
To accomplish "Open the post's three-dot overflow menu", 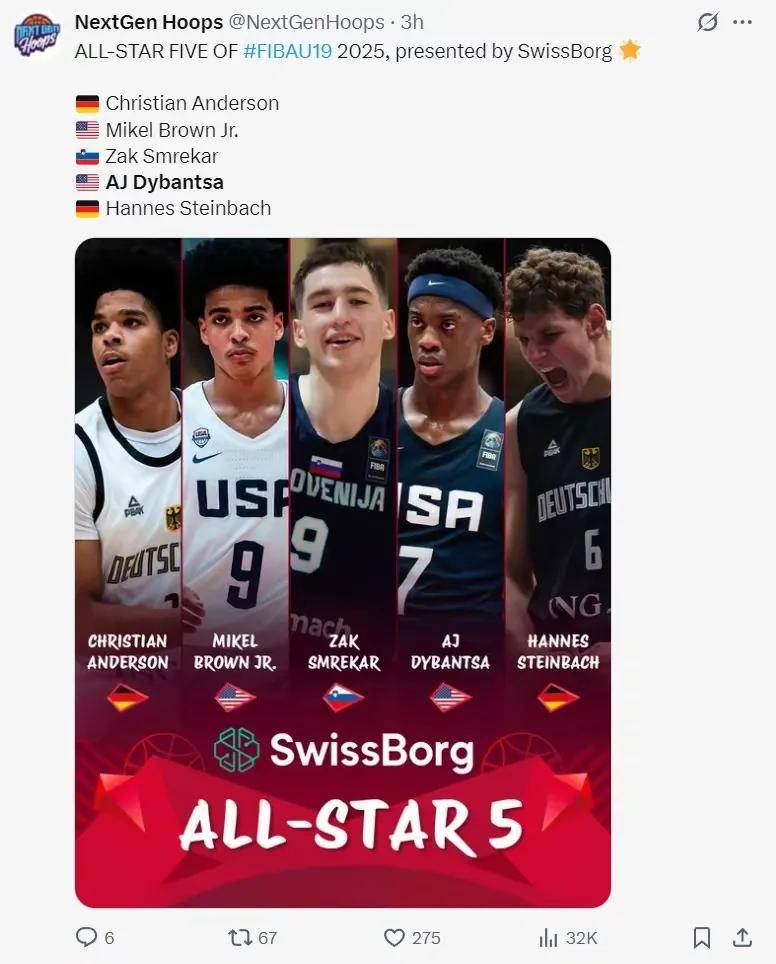I will pos(742,22).
